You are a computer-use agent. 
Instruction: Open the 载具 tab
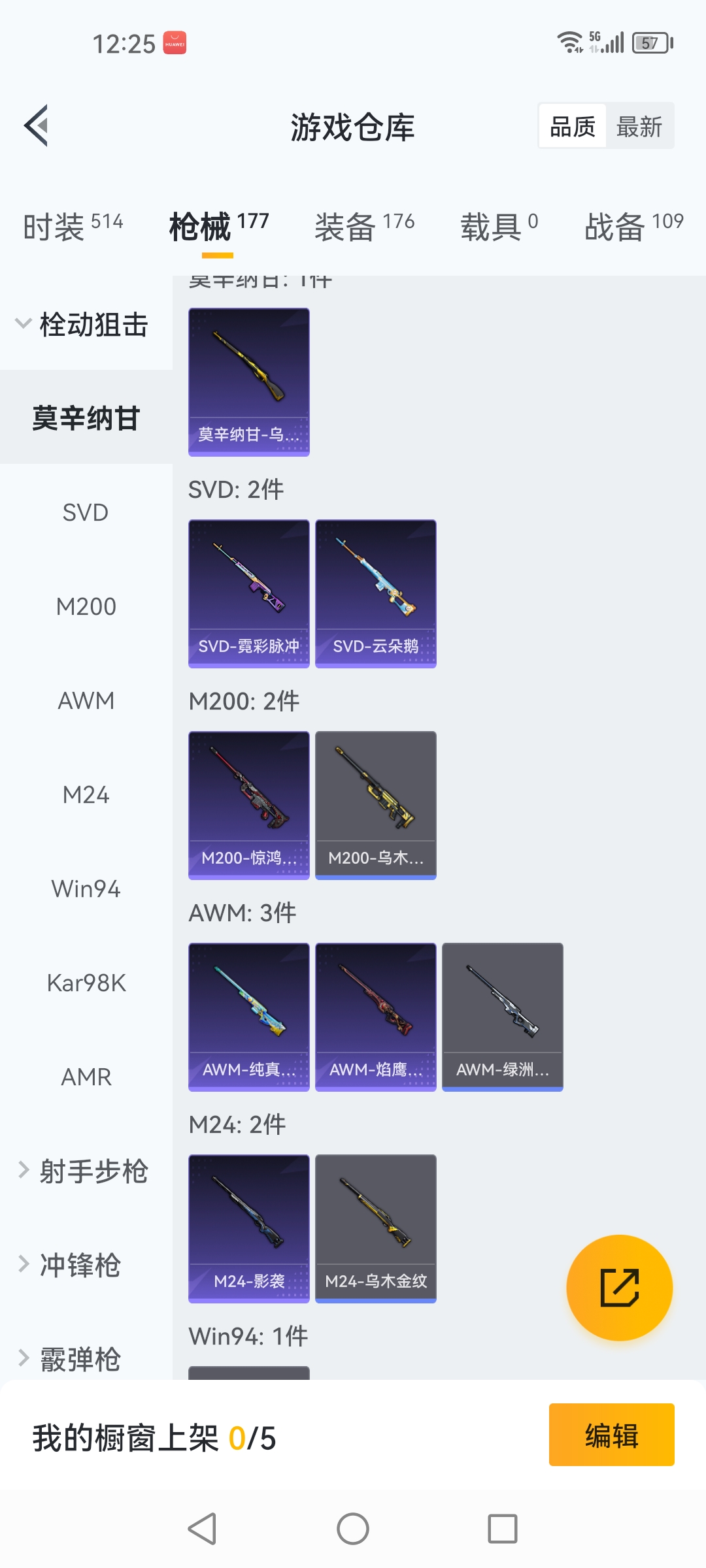(x=499, y=227)
